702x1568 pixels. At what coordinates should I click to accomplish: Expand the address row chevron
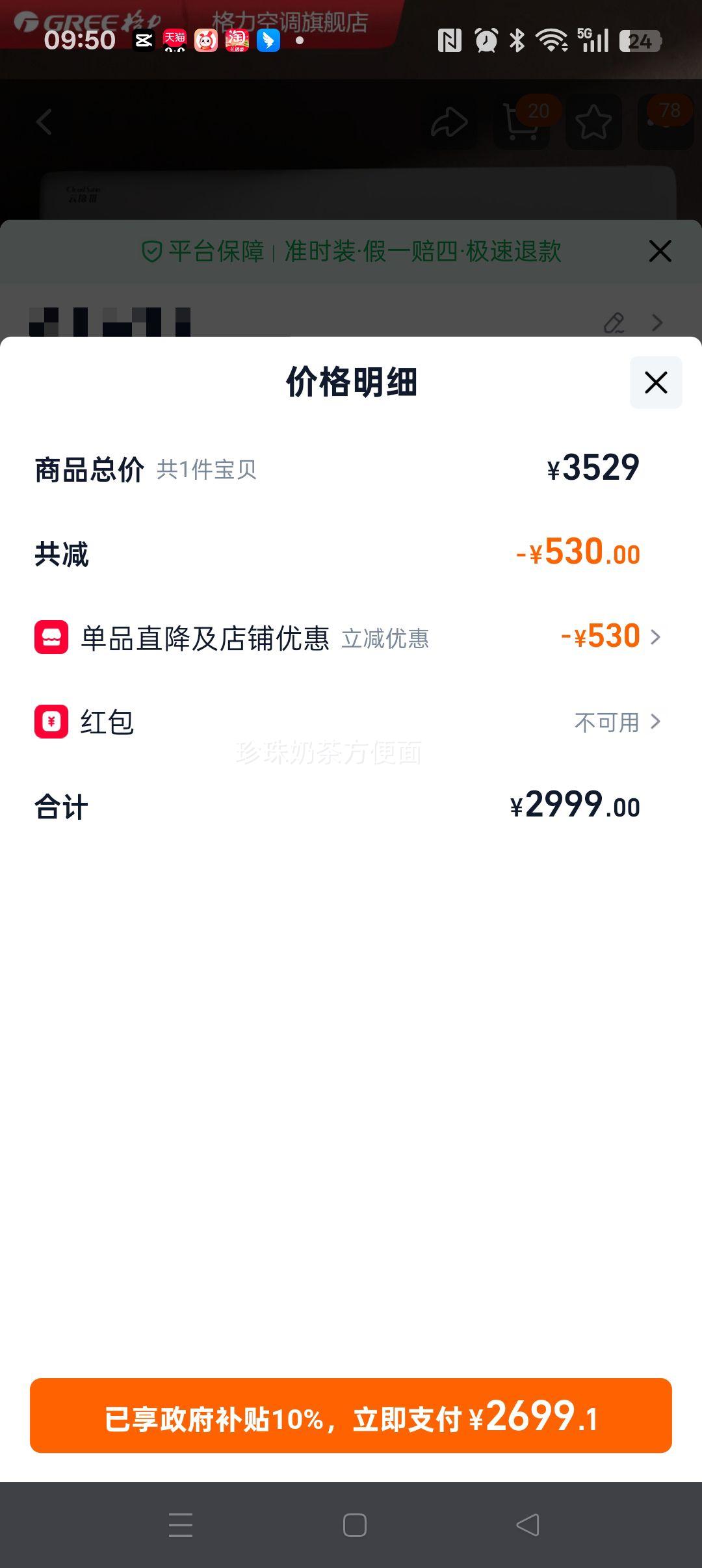(x=656, y=323)
